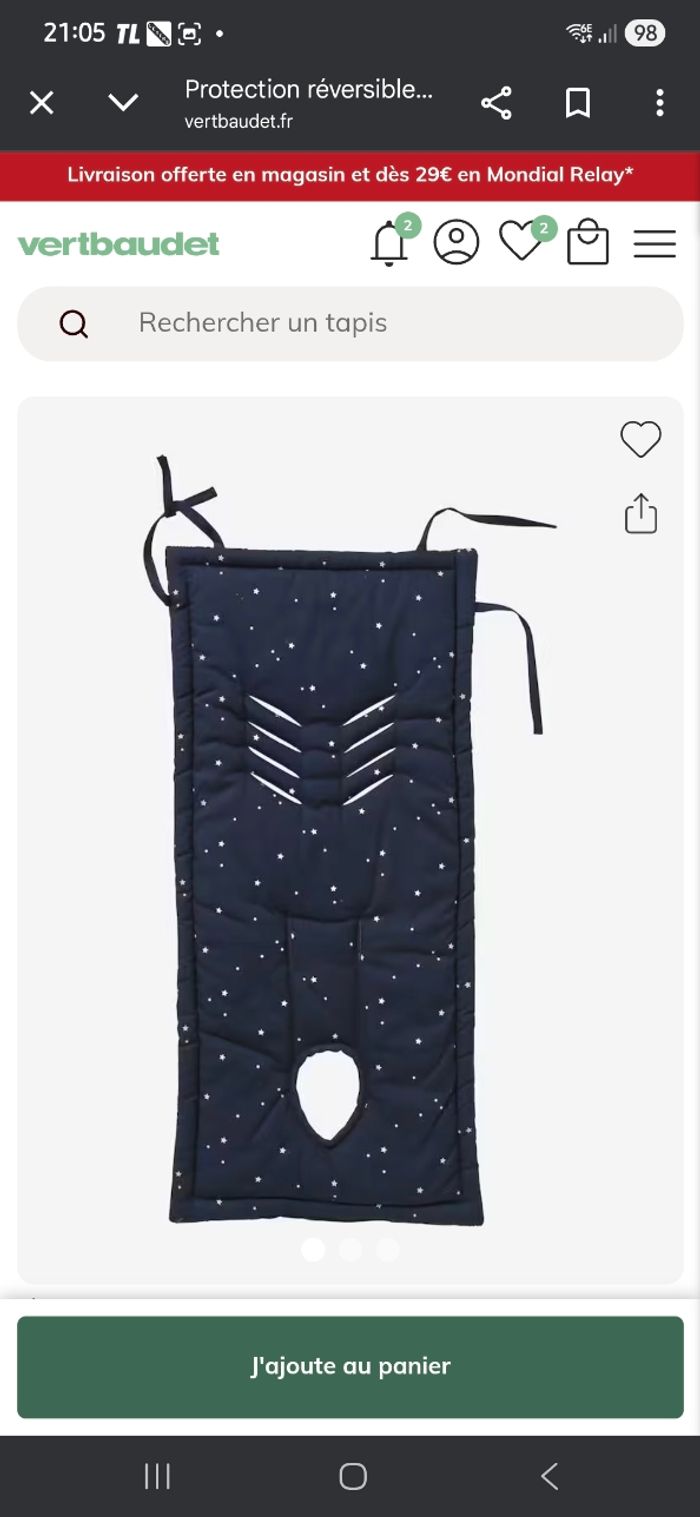Viewport: 700px width, 1517px height.
Task: Open the account profile icon
Action: (x=456, y=243)
